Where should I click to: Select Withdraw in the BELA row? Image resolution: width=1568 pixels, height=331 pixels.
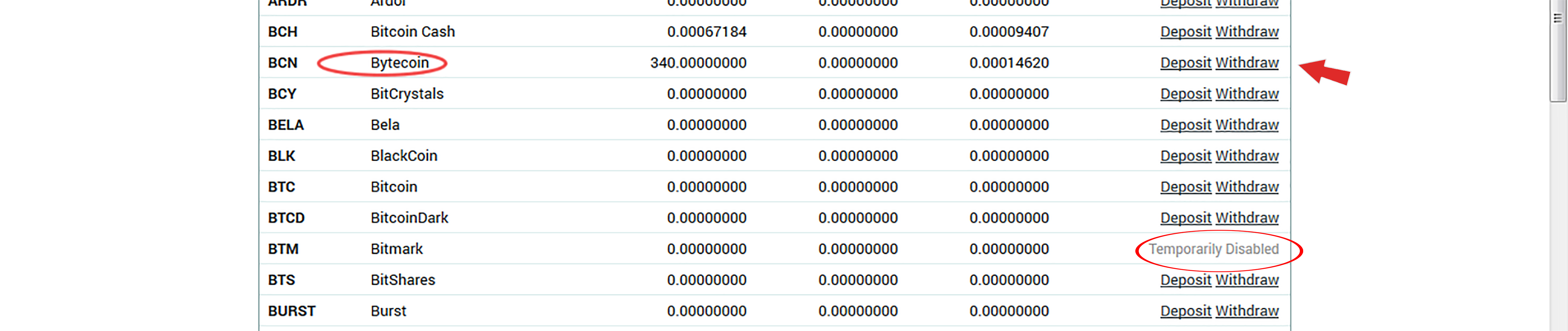(1247, 125)
